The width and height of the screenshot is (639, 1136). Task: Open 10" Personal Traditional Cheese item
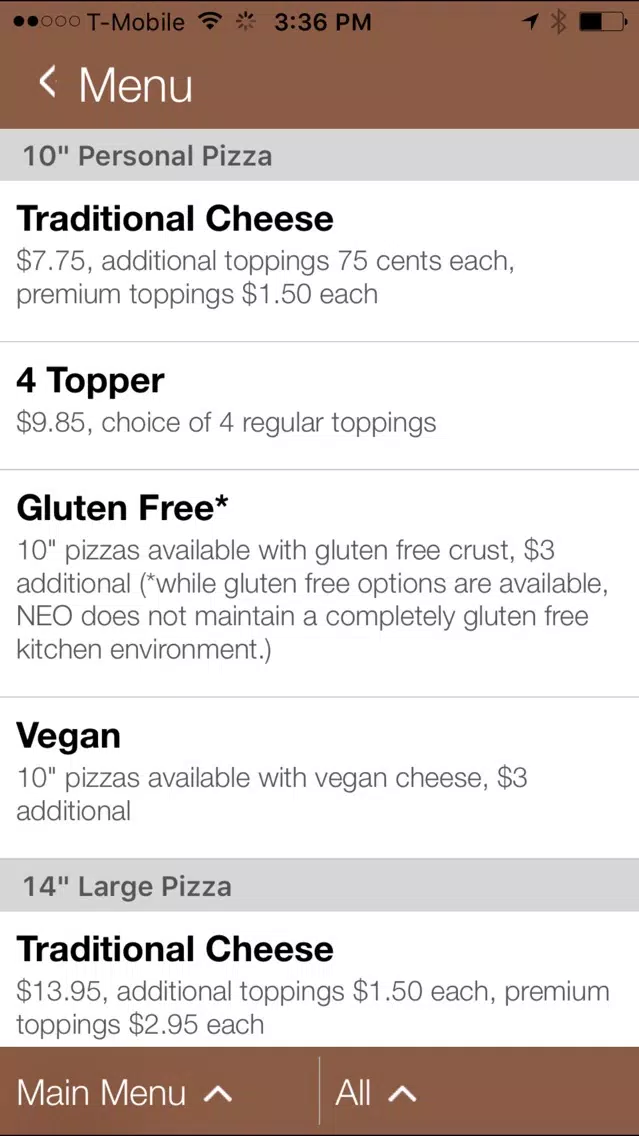coord(320,261)
